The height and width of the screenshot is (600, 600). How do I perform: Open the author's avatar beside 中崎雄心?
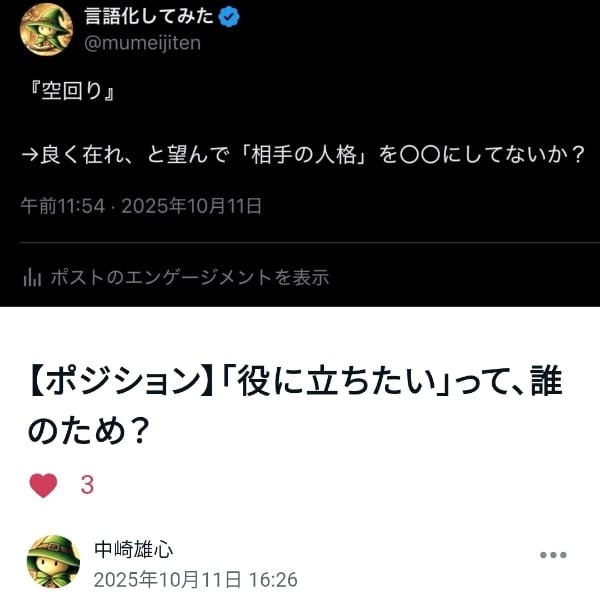53,561
